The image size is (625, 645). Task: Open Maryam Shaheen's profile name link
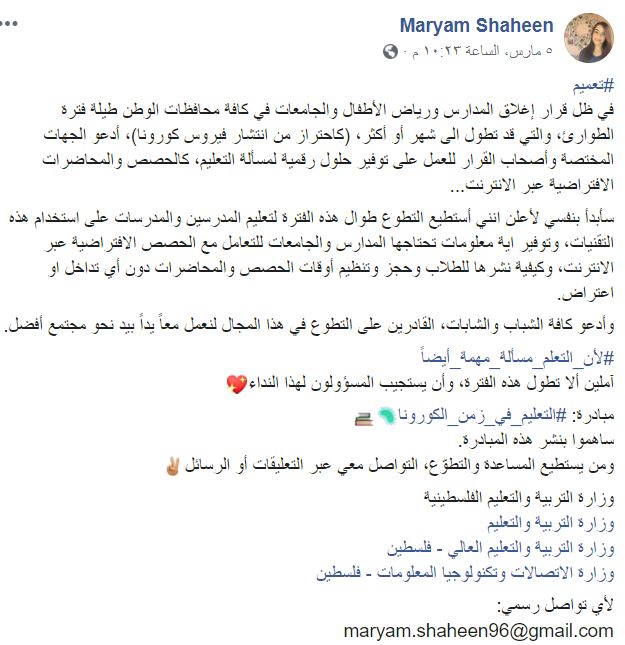(478, 23)
